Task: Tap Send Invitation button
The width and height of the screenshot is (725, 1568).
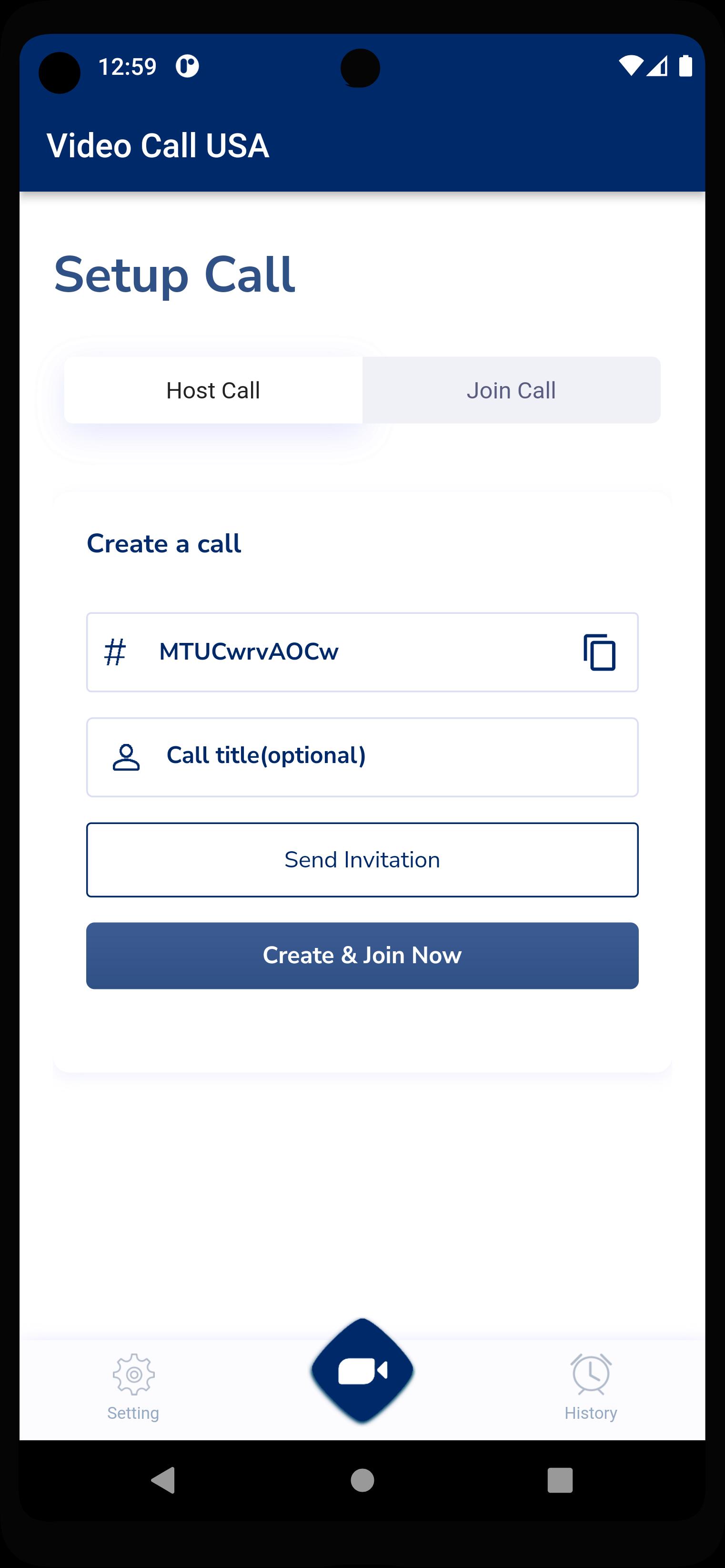Action: (x=362, y=859)
